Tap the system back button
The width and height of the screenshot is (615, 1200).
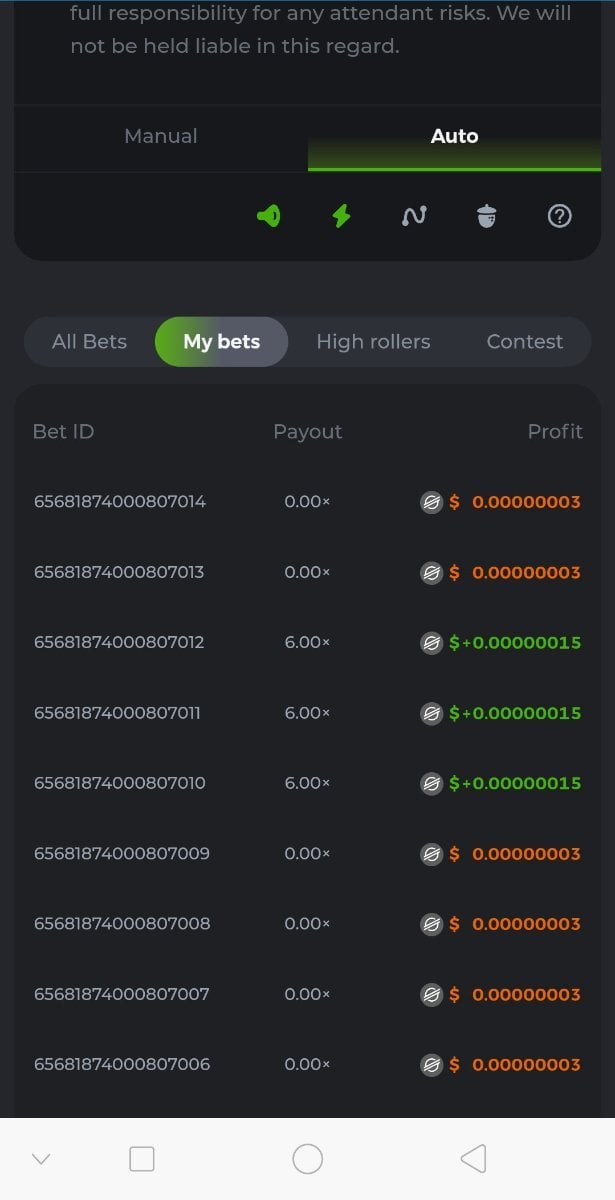pos(473,1159)
